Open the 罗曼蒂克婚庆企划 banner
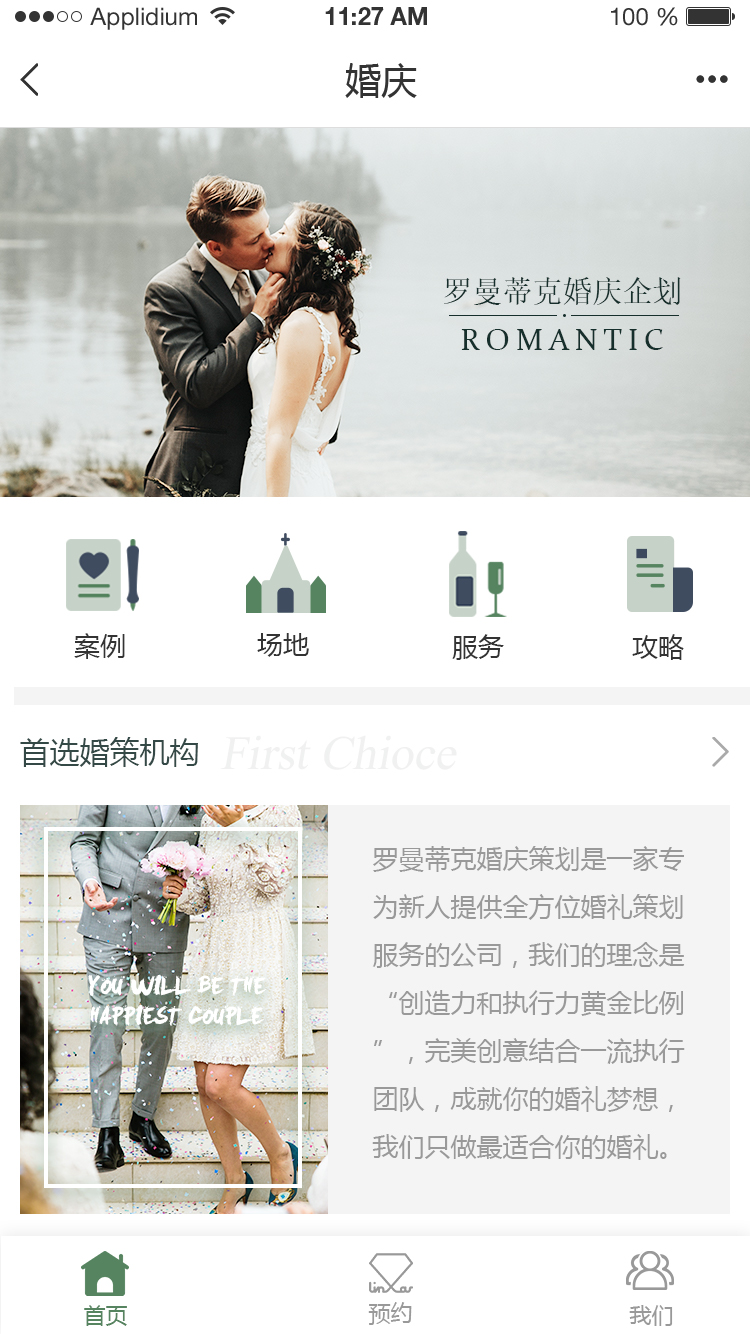 click(x=375, y=312)
